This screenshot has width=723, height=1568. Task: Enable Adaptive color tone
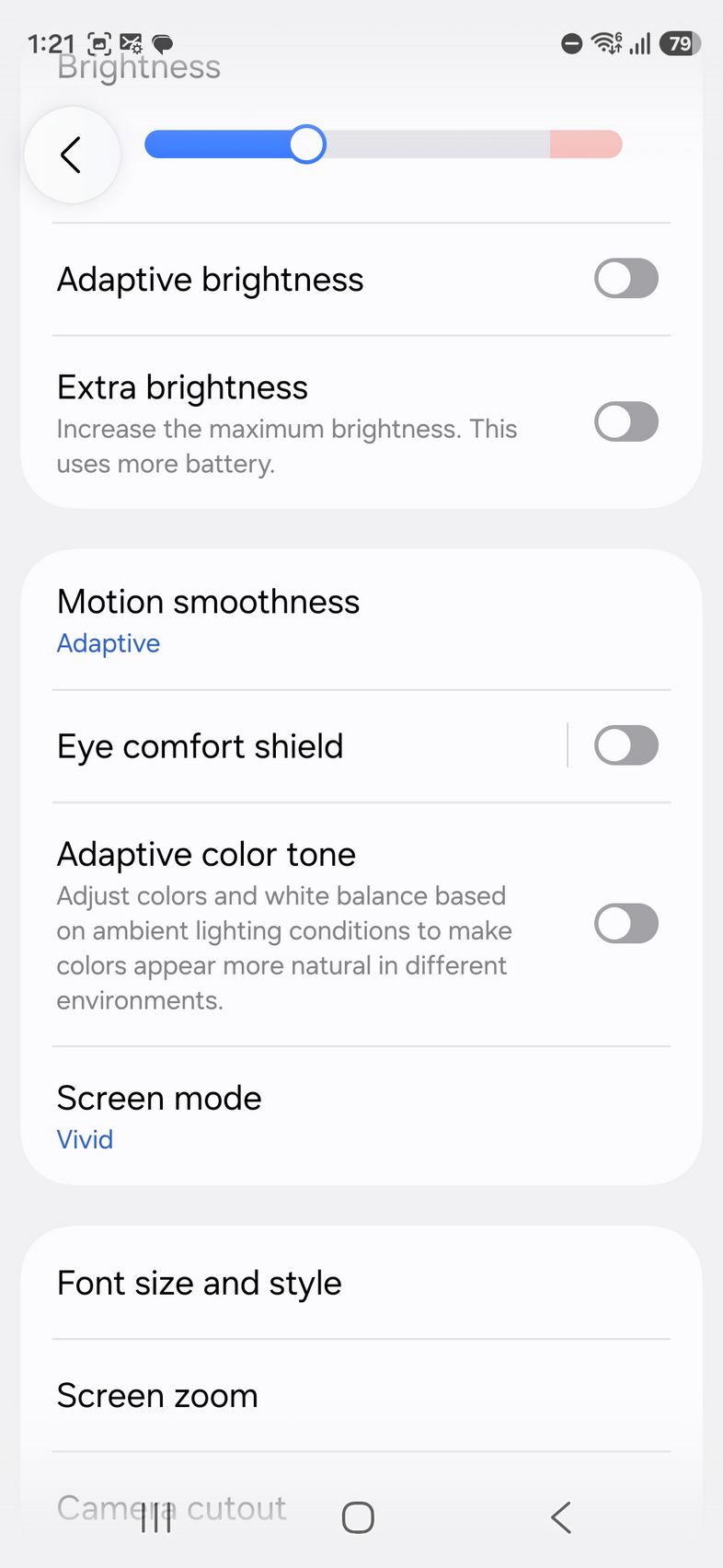[x=625, y=924]
